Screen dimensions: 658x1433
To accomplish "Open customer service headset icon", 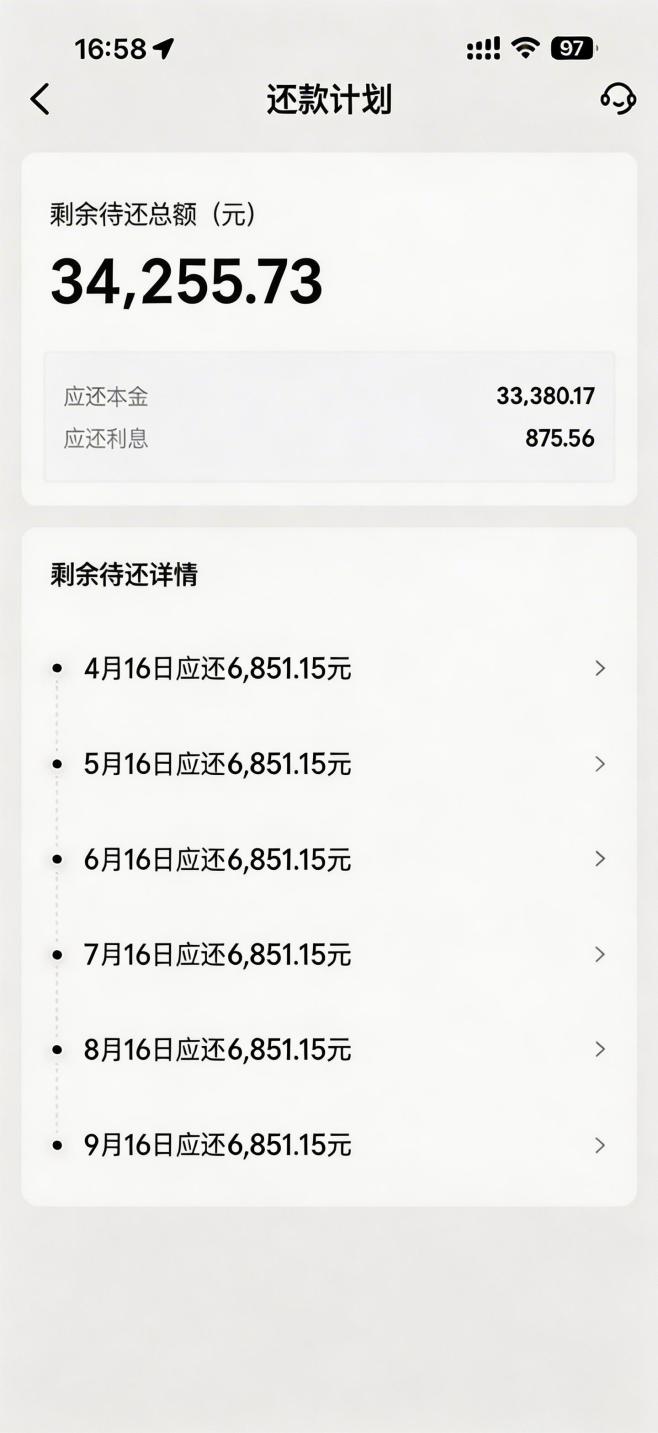I will point(618,98).
